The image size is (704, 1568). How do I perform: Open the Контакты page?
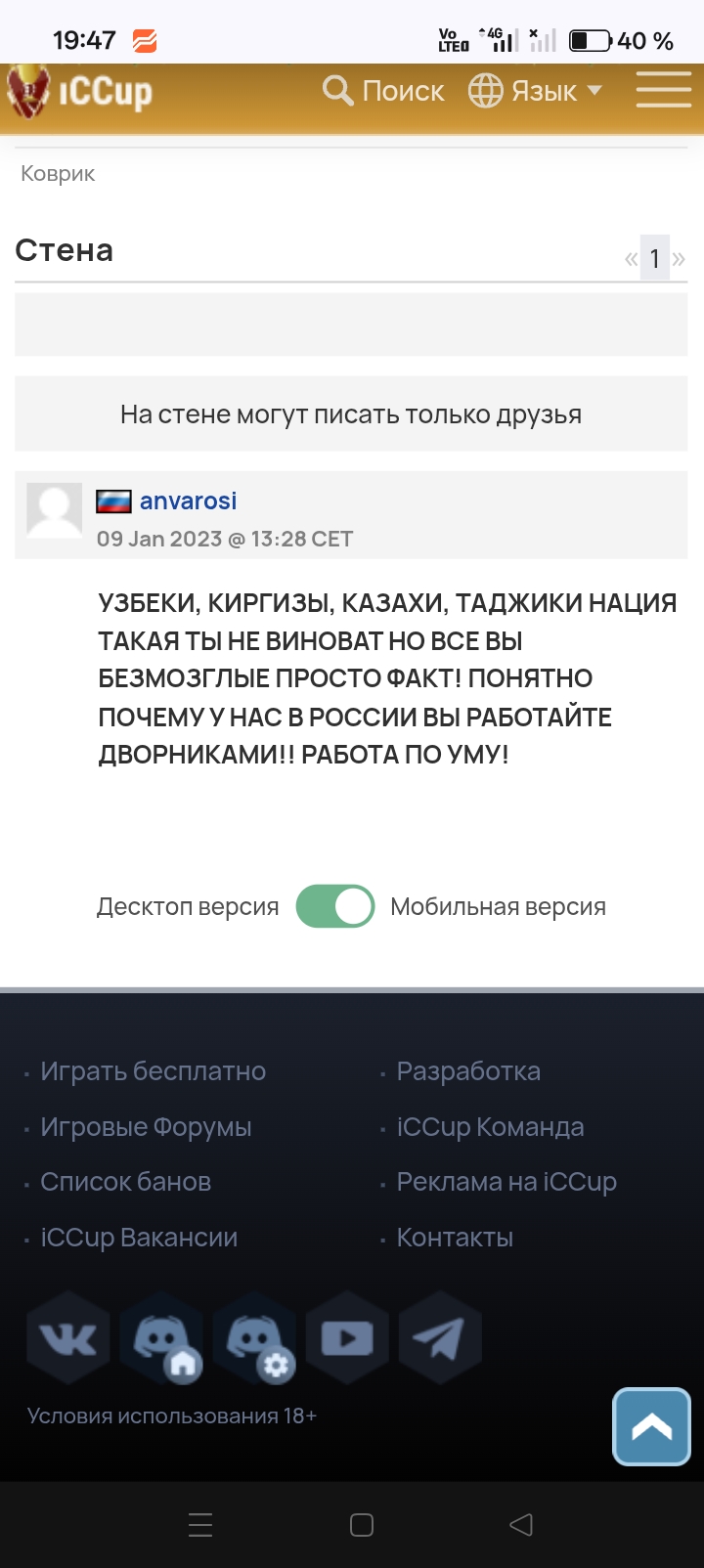pos(455,1238)
